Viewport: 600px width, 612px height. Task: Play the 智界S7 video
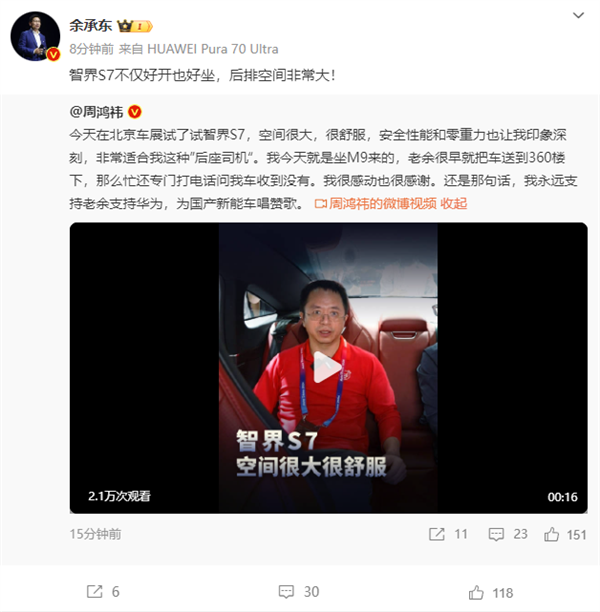click(328, 368)
